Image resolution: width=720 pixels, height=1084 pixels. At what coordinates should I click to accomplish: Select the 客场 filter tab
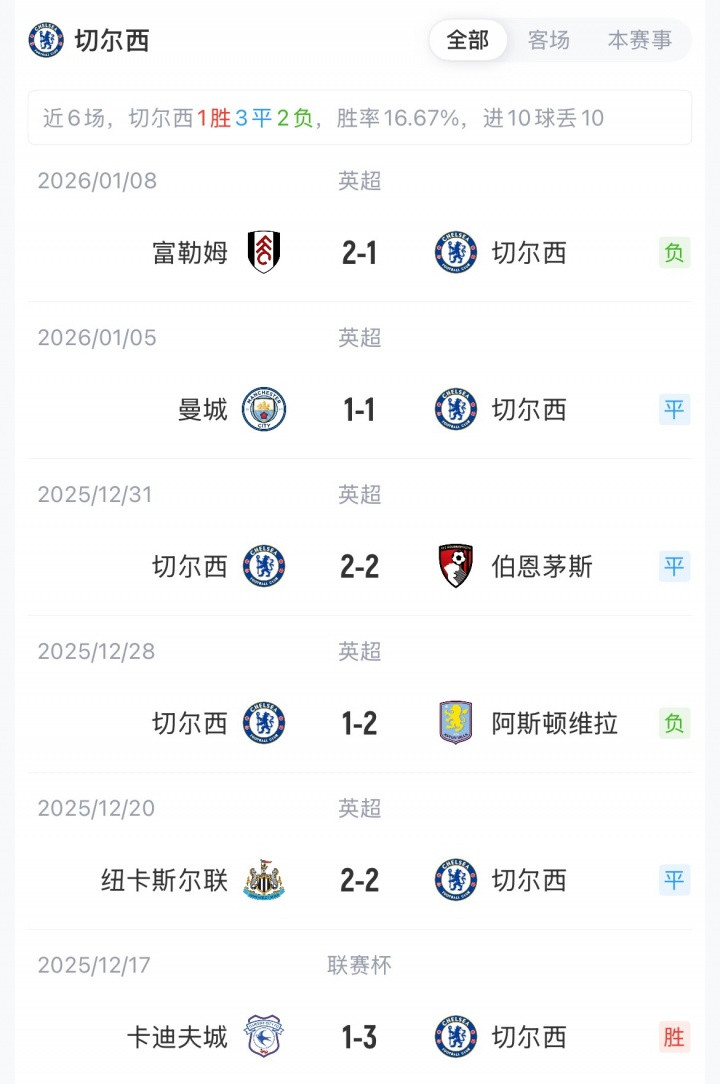[549, 40]
